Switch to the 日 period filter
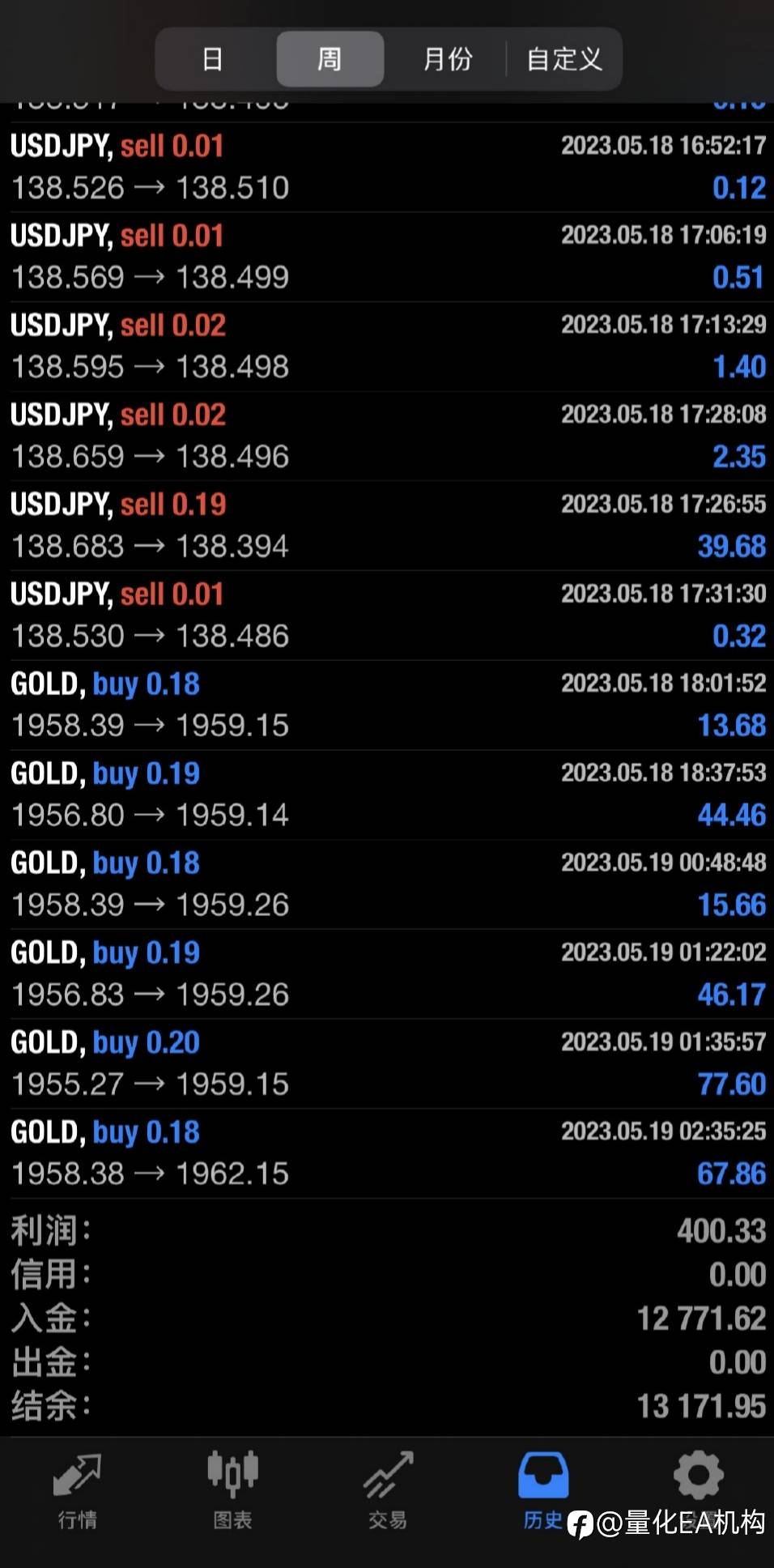 tap(213, 59)
